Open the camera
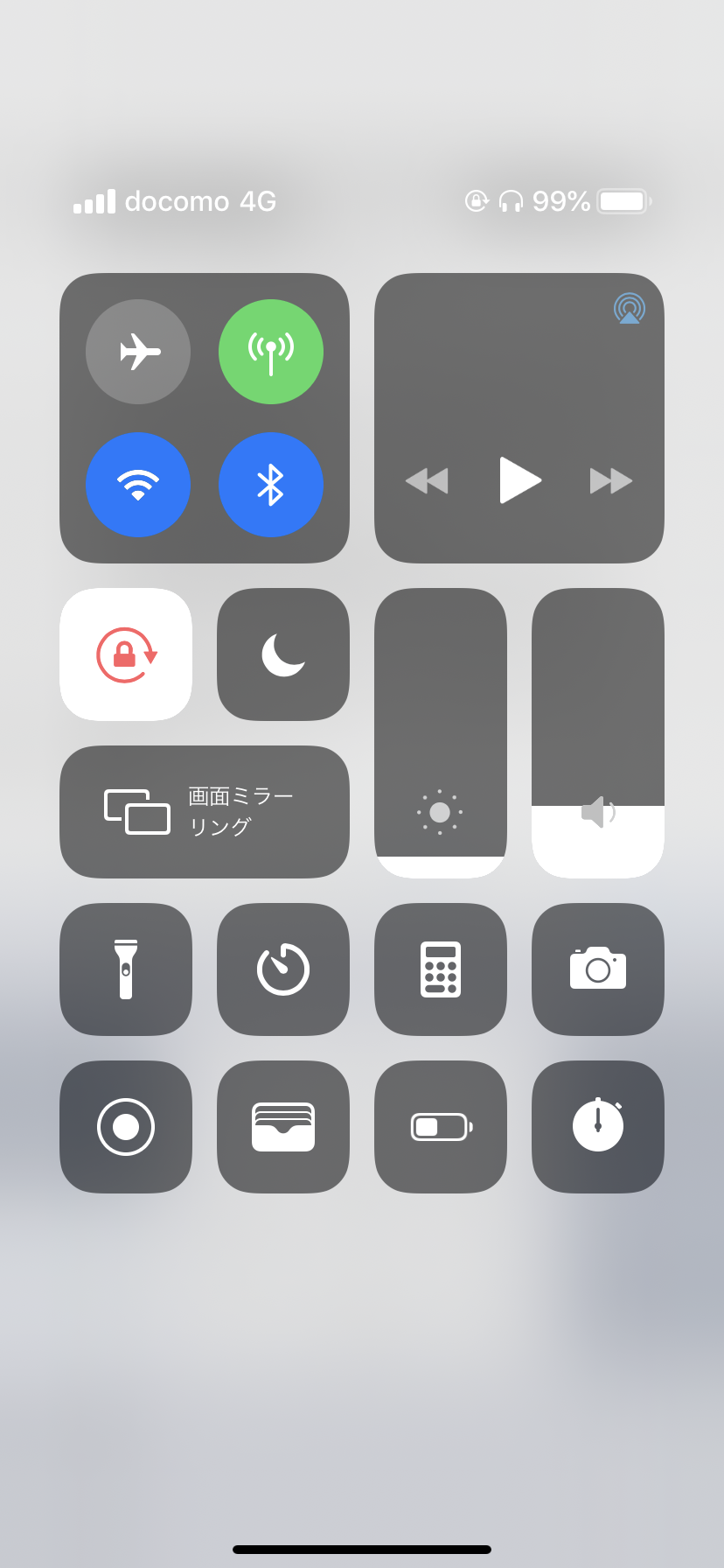 tap(598, 969)
